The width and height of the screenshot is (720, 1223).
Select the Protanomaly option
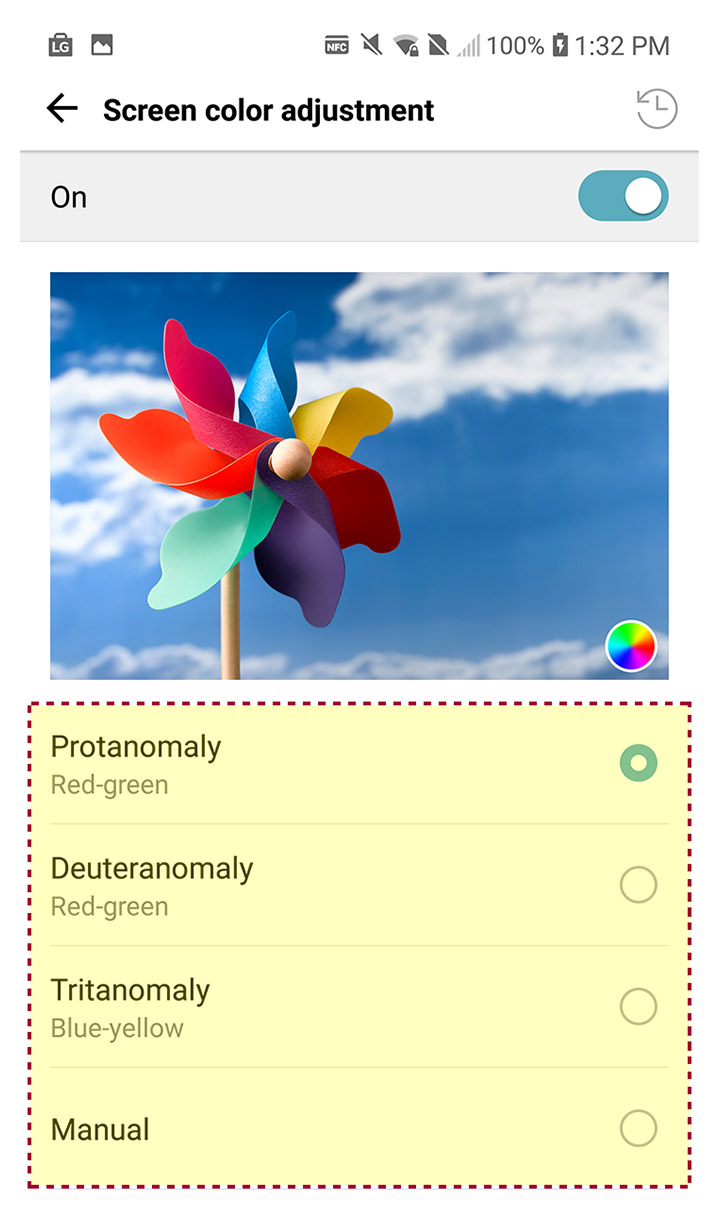[359, 764]
